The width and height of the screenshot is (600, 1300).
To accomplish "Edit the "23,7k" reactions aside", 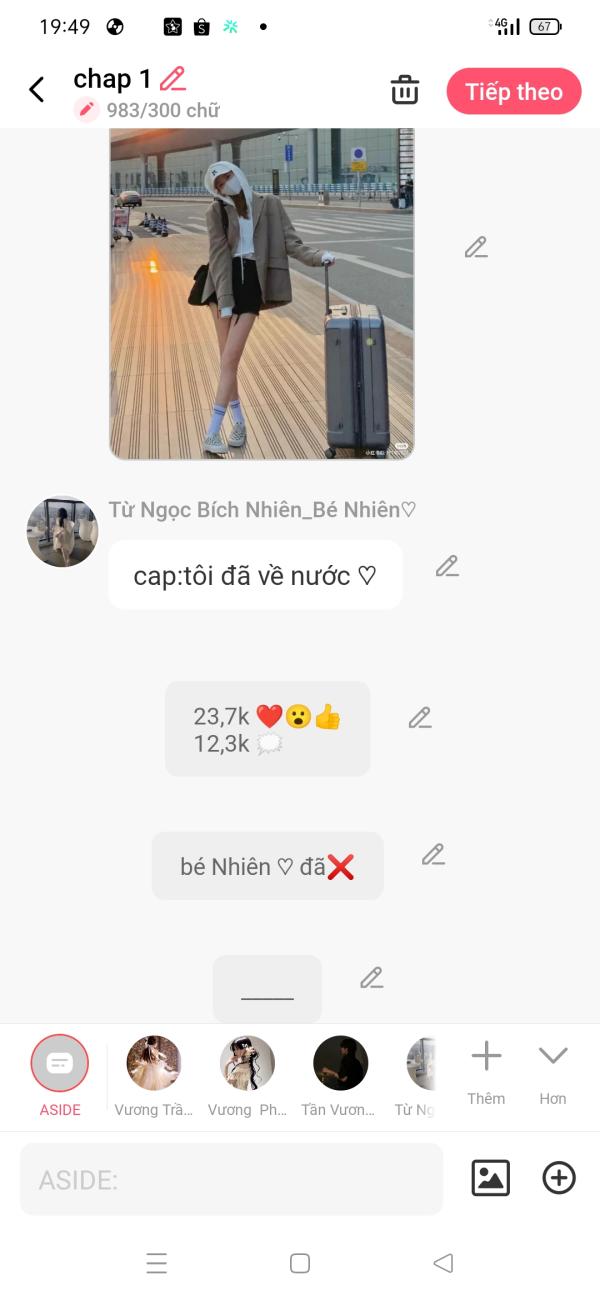I will pyautogui.click(x=420, y=717).
